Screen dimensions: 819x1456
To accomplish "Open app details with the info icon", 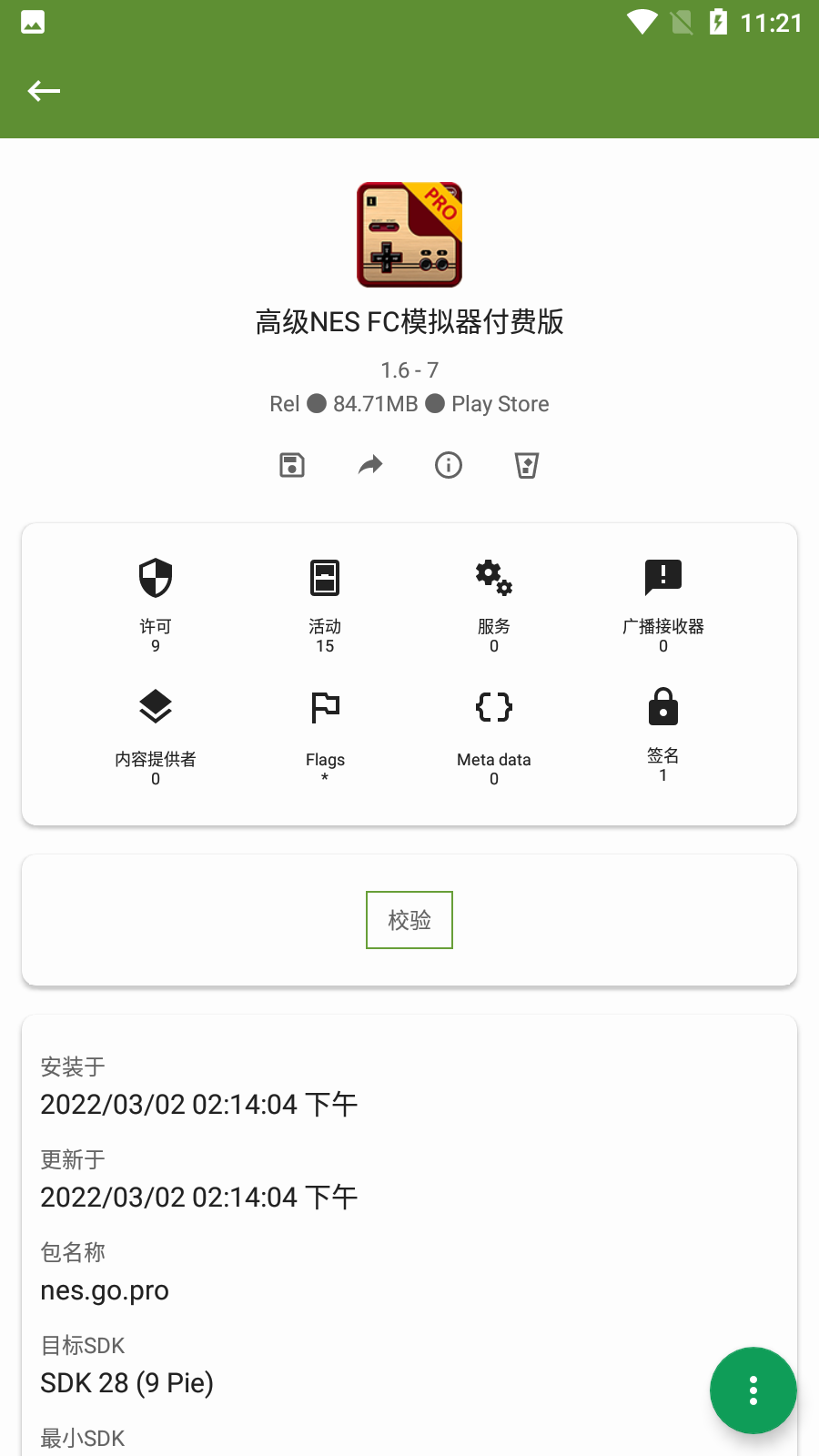I will [x=448, y=465].
